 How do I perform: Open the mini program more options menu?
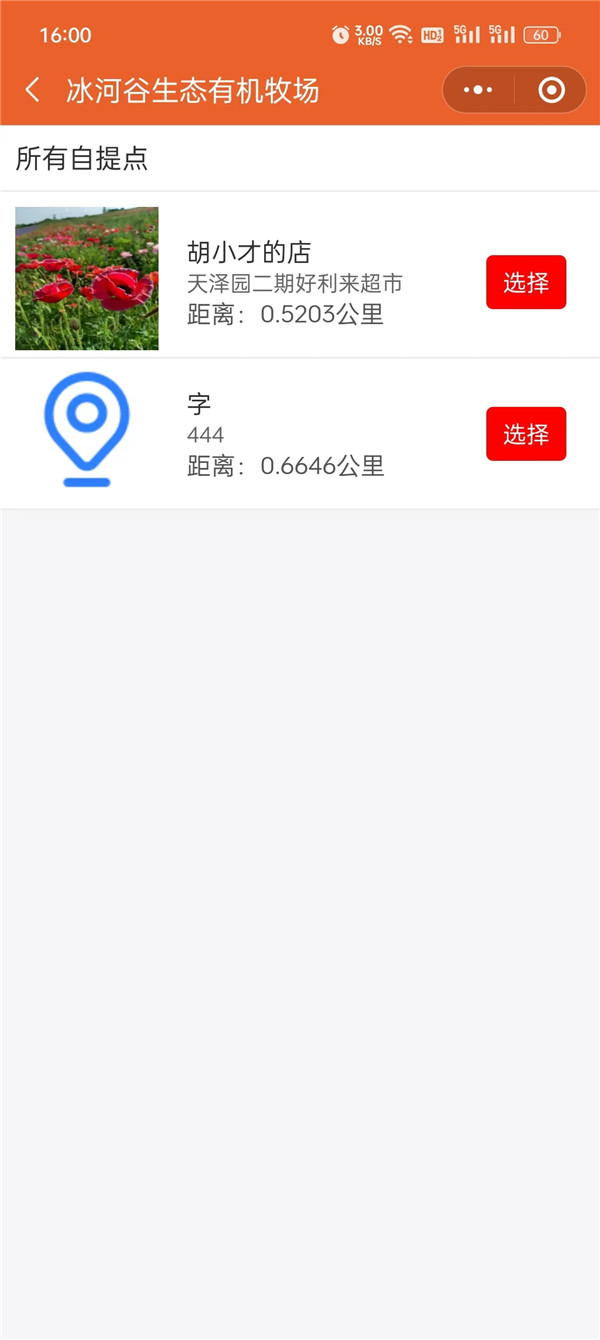click(x=479, y=91)
